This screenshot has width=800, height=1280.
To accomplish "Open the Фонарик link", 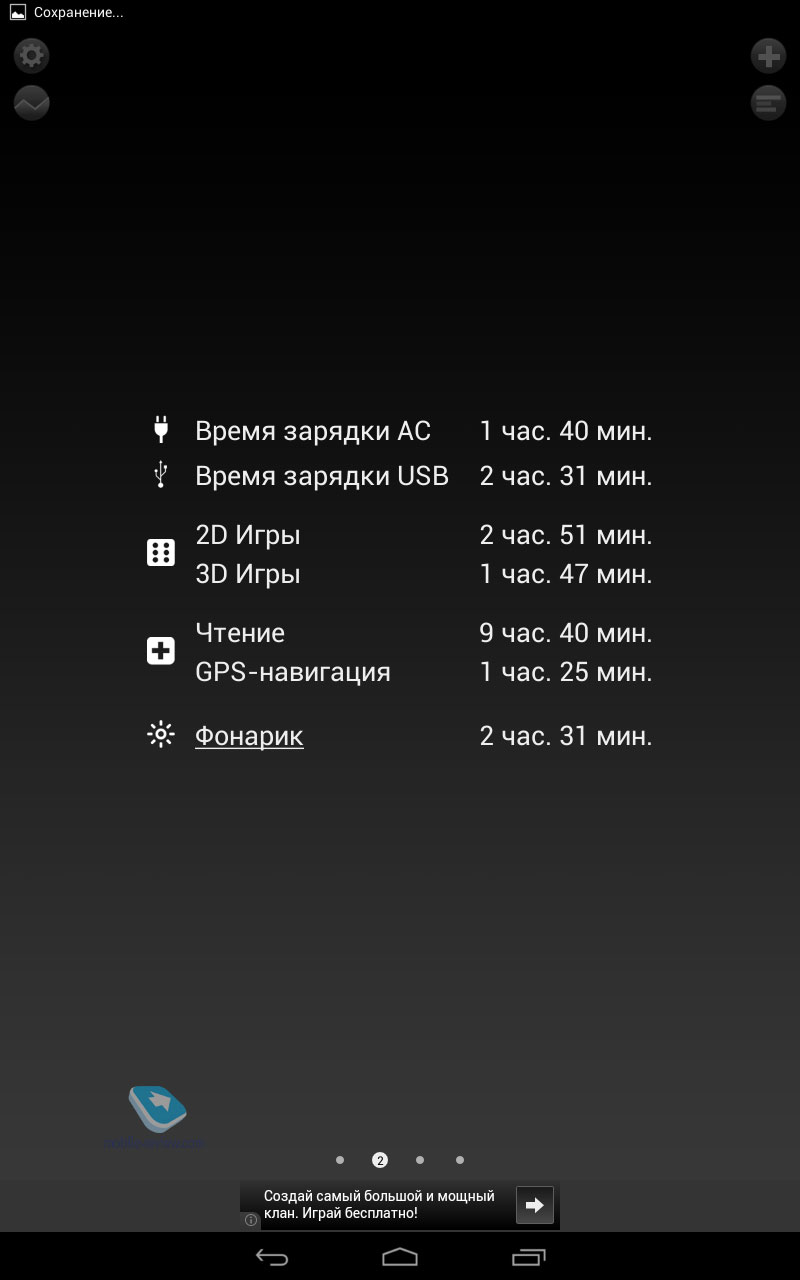I will (249, 736).
